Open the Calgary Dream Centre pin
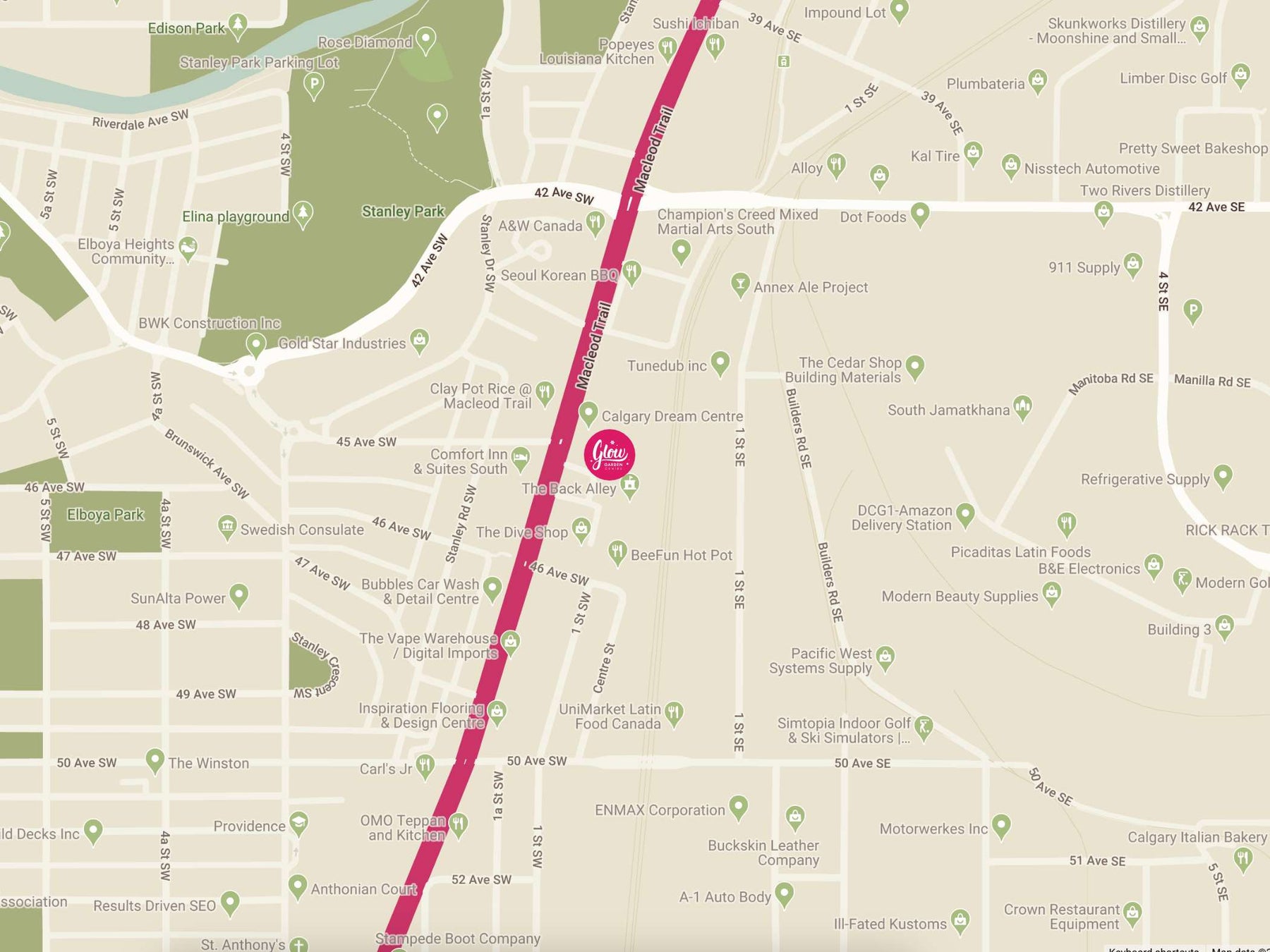The image size is (1270, 952). point(588,413)
